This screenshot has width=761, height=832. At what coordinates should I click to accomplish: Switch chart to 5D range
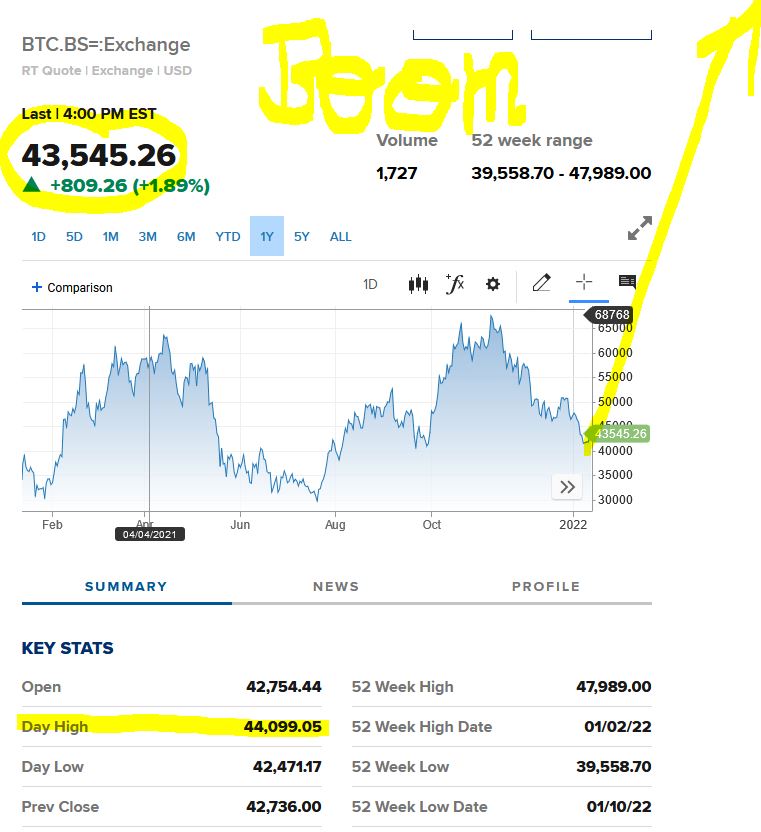(x=74, y=237)
